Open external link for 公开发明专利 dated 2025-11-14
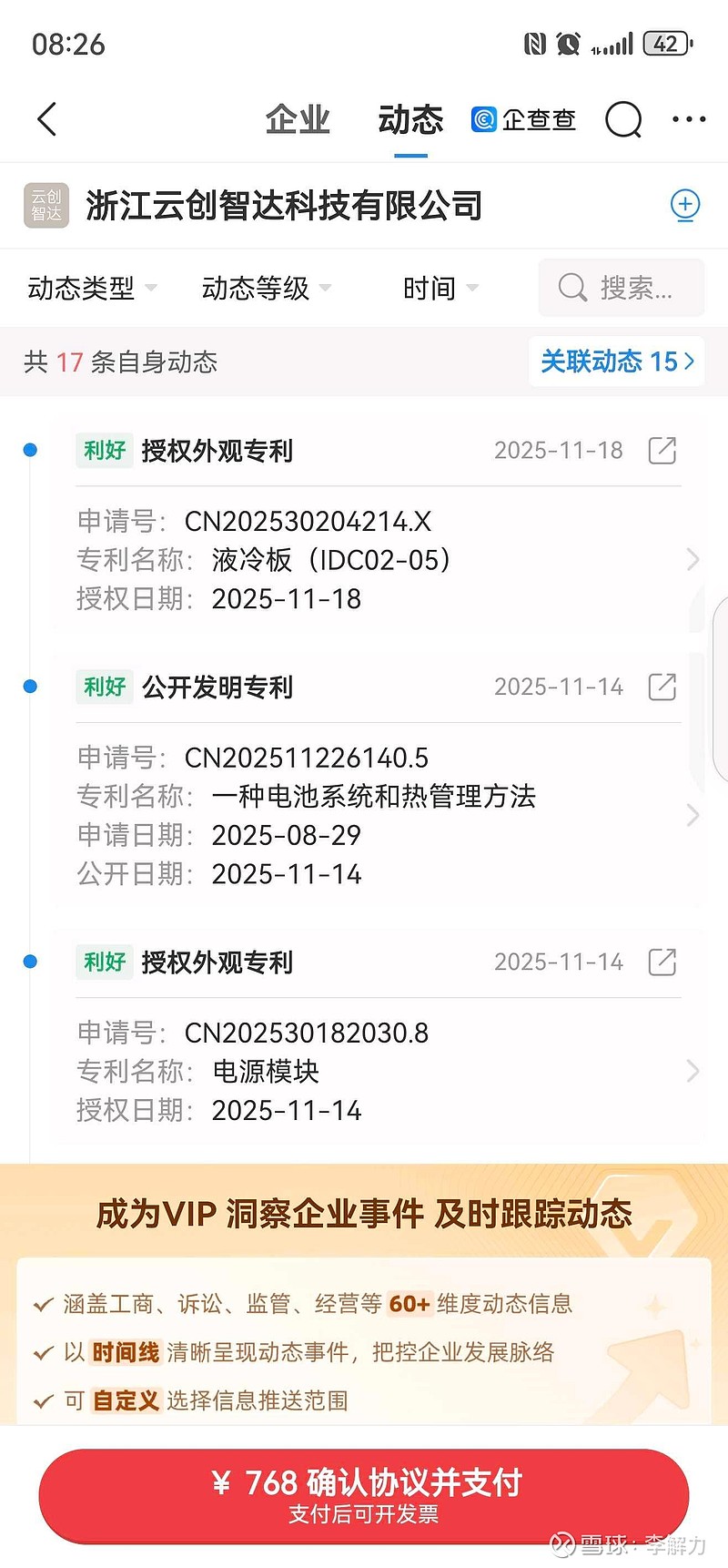 point(662,687)
